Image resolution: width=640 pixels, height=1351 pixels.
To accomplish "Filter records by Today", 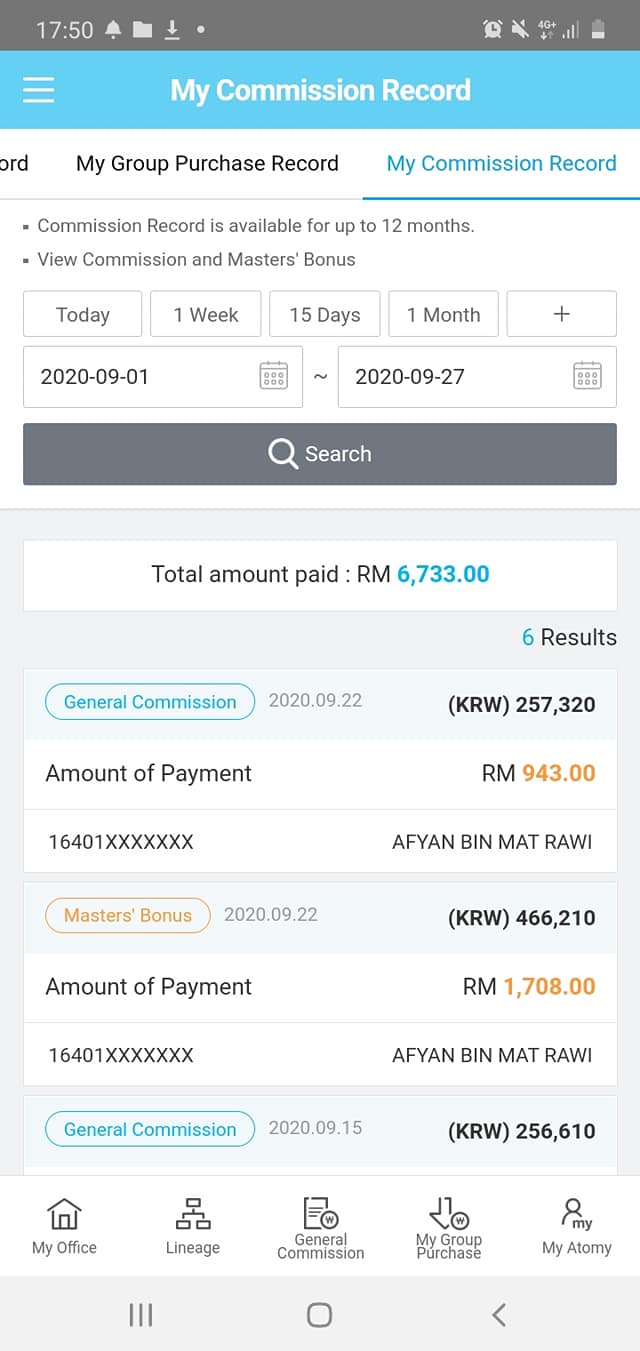I will (x=83, y=314).
